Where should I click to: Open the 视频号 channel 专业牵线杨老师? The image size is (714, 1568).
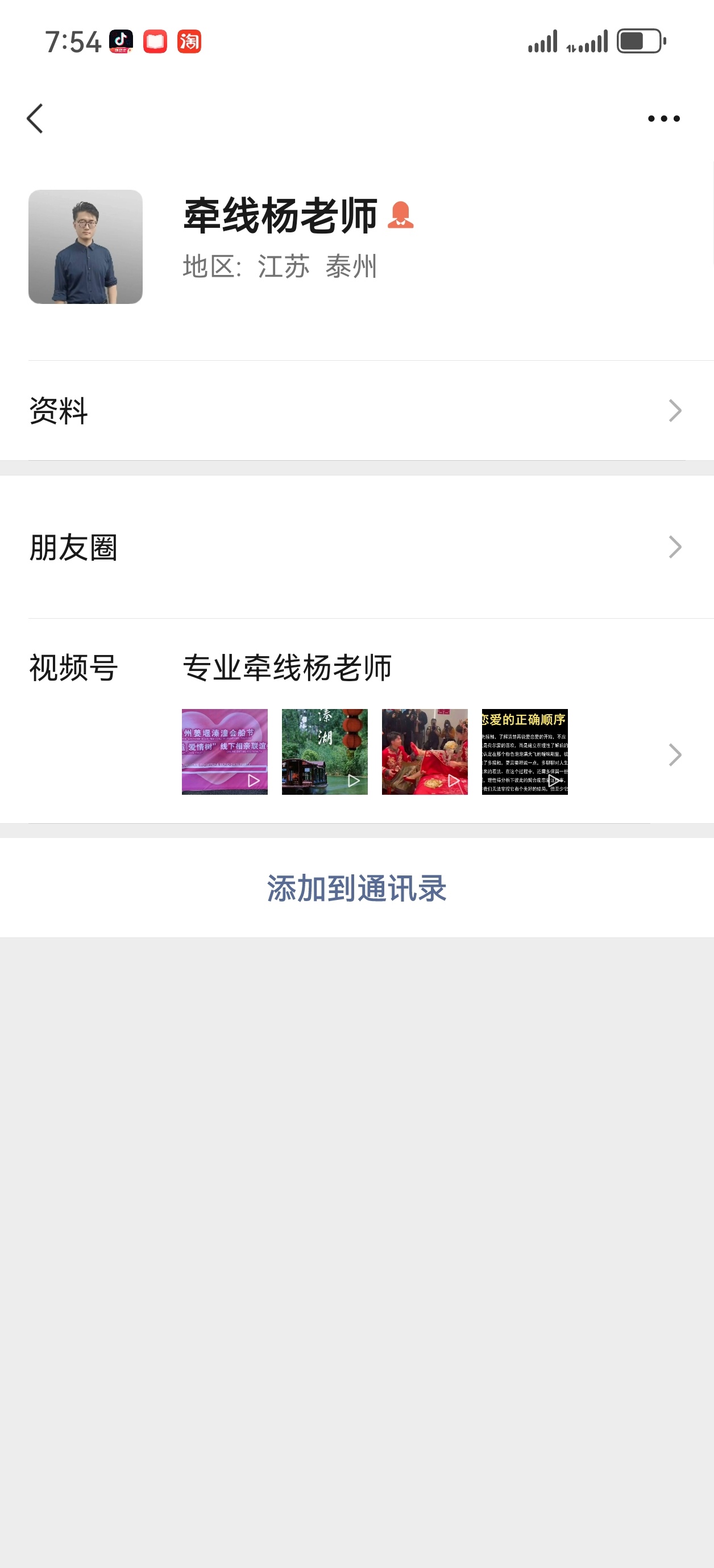click(x=287, y=668)
